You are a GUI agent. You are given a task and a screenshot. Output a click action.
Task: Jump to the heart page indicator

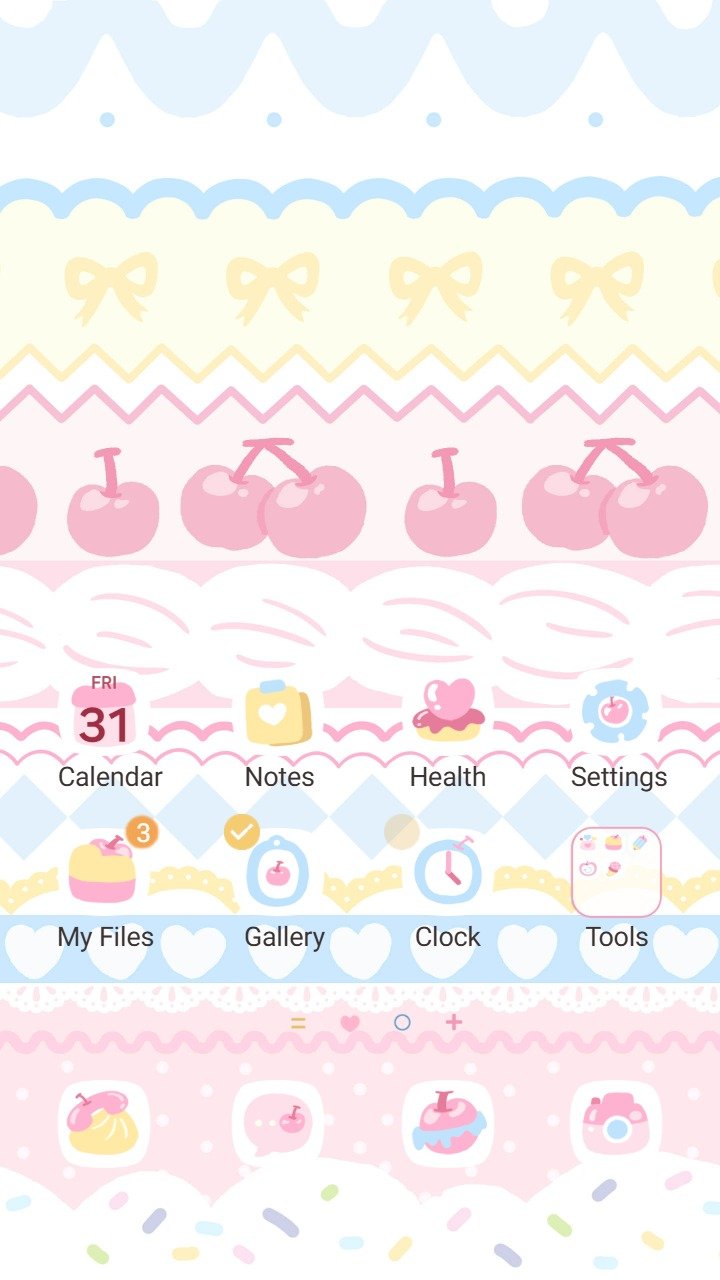(349, 1023)
